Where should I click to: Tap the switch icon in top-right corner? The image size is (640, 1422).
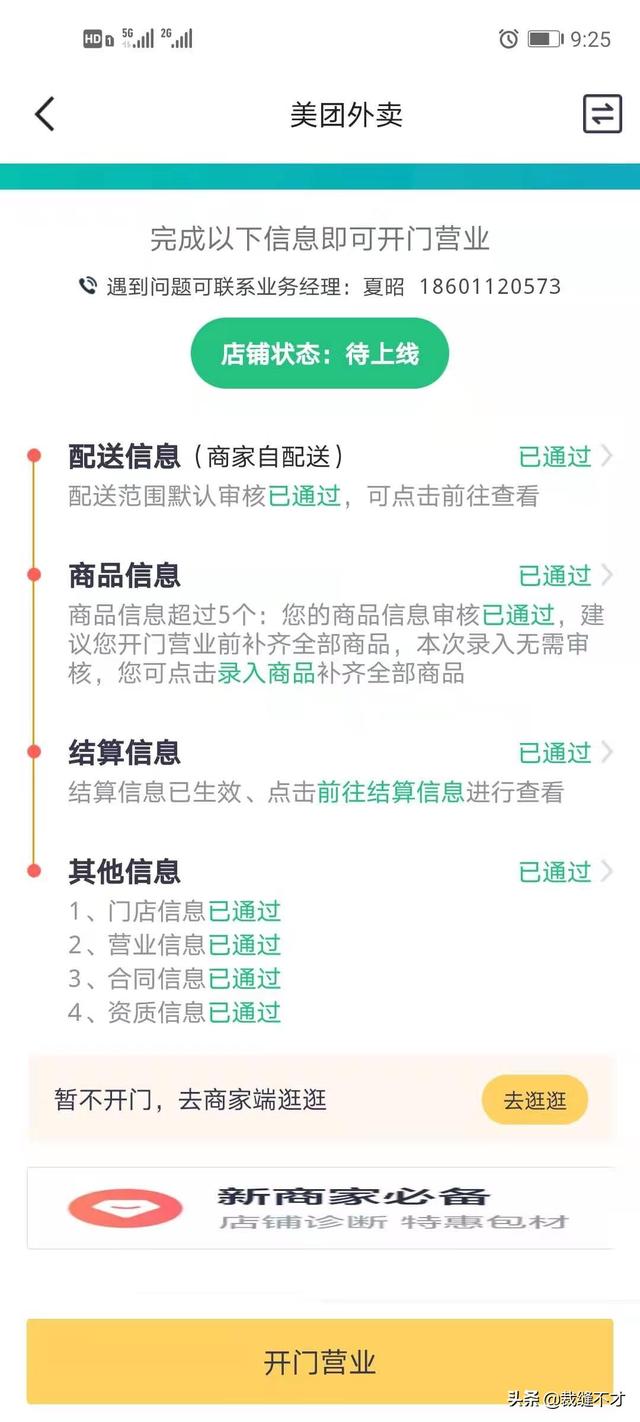click(602, 114)
